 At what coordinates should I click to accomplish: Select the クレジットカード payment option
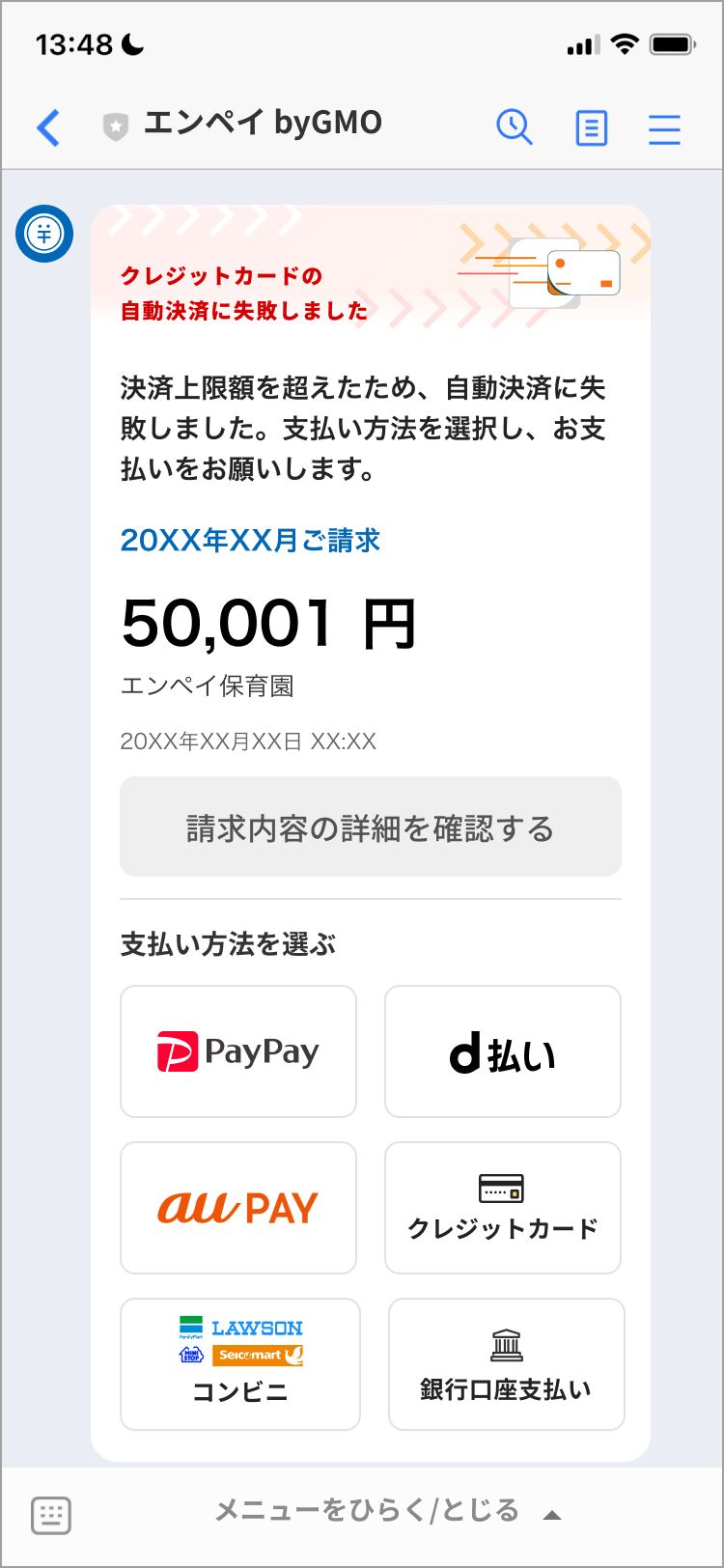click(502, 1208)
